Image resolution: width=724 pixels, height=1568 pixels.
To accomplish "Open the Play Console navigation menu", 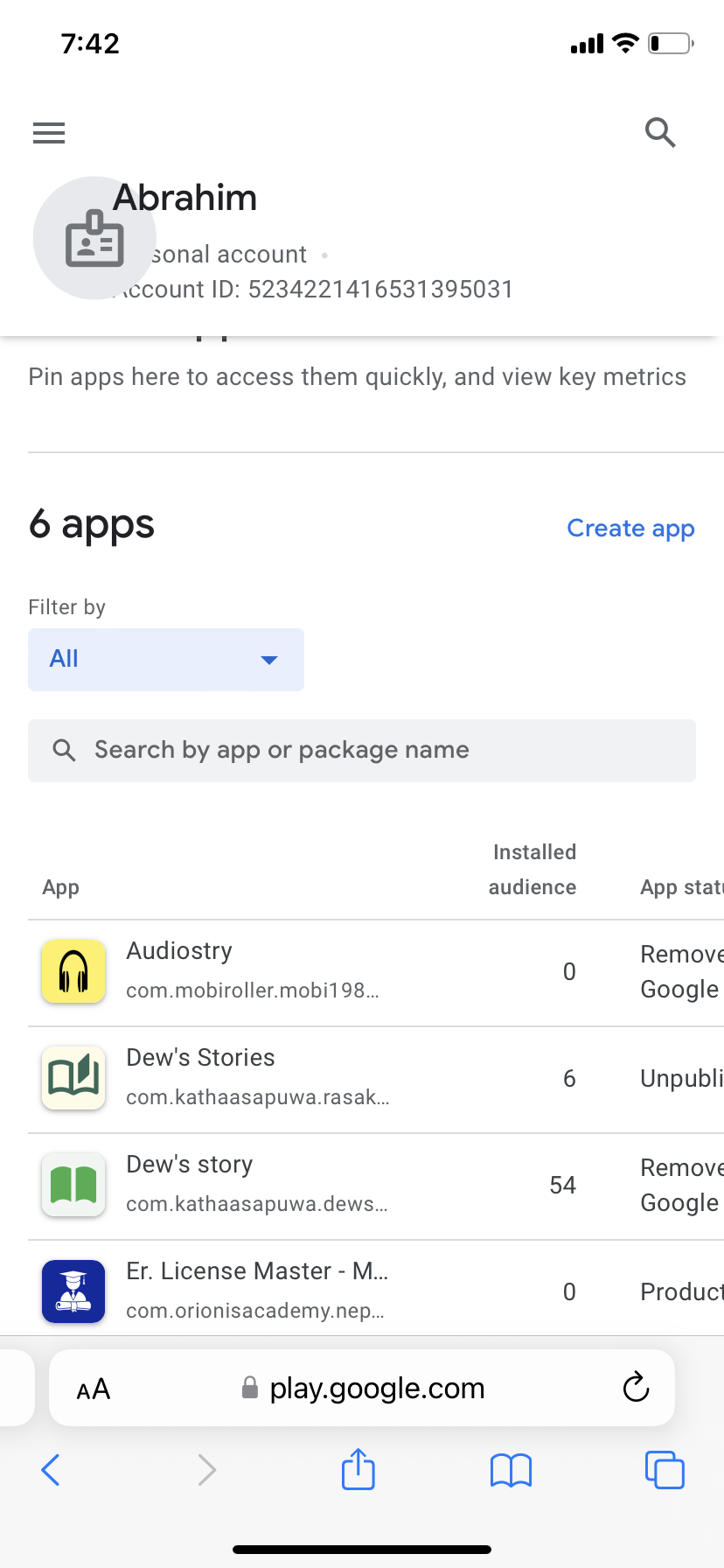I will (x=48, y=132).
